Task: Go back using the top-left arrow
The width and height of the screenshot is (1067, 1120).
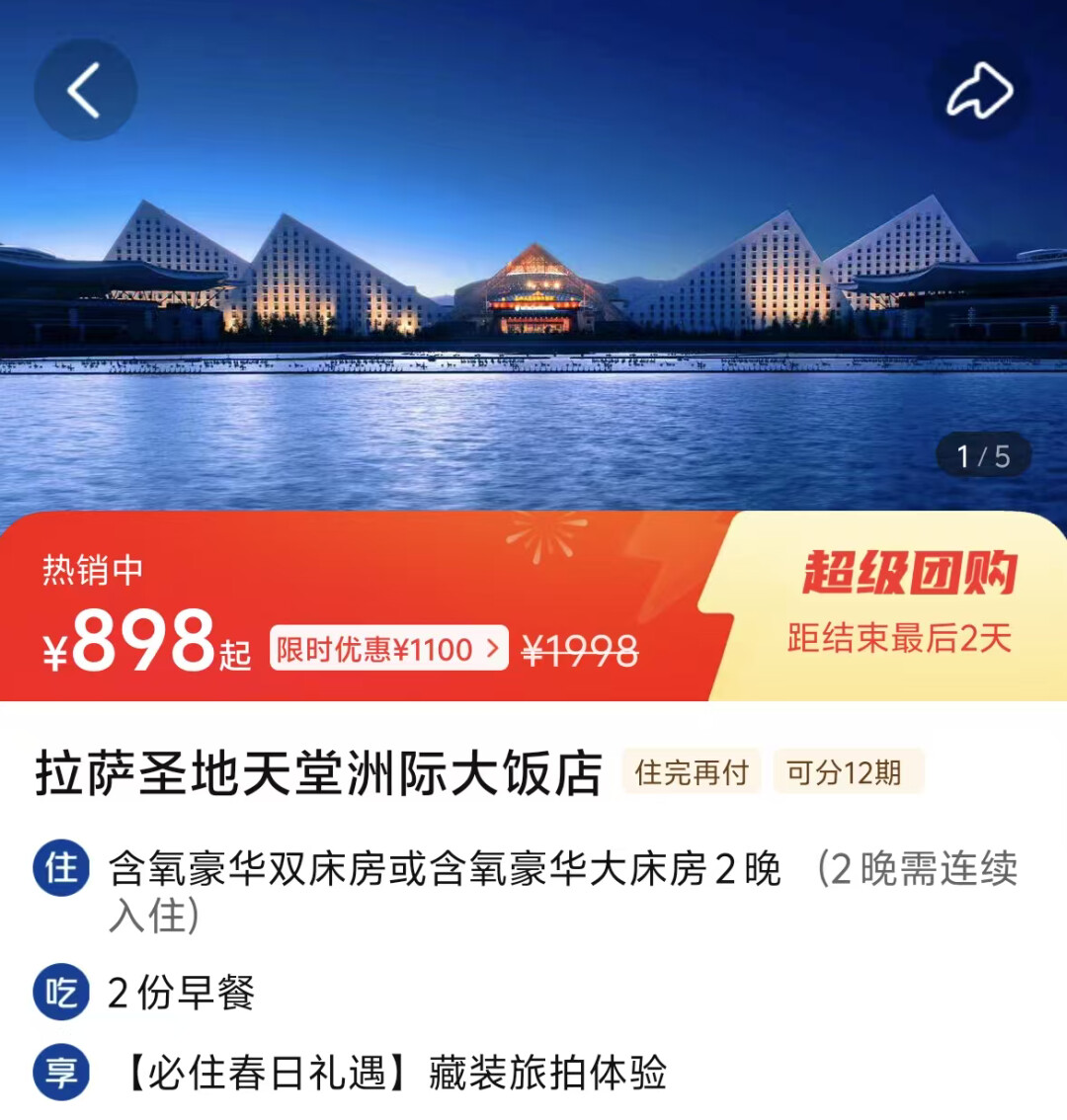Action: (x=86, y=90)
